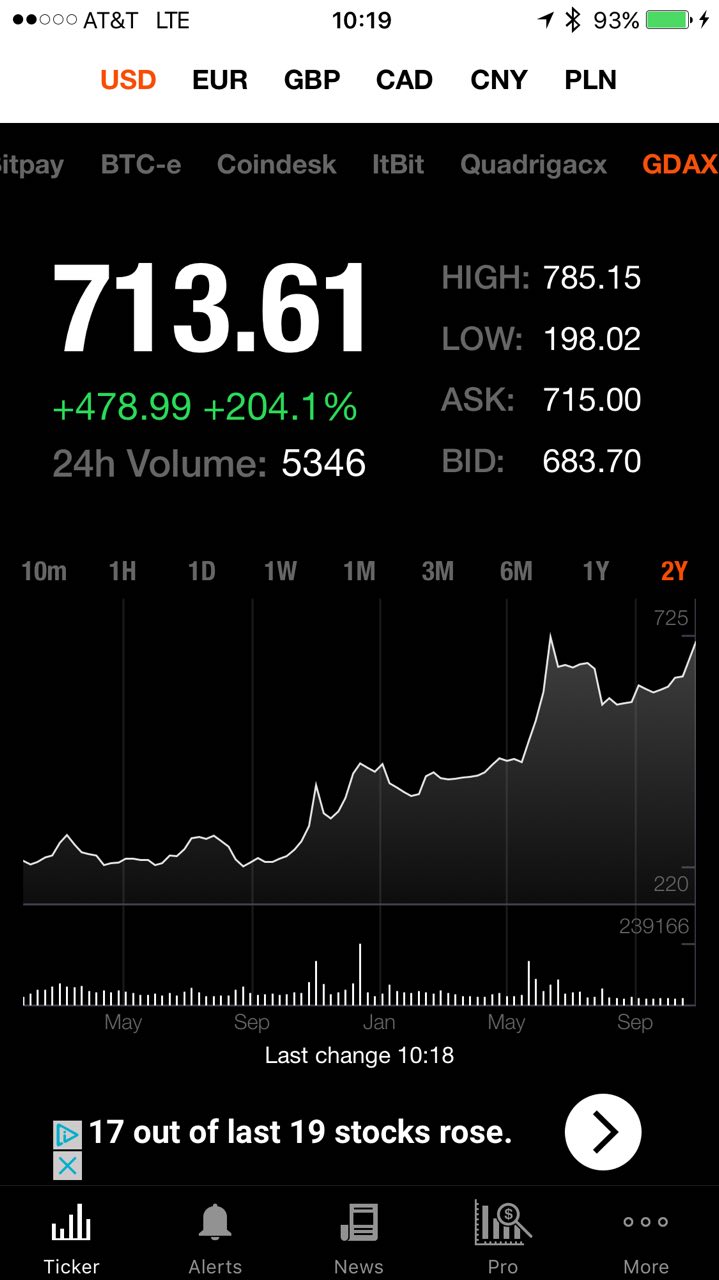719x1280 pixels.
Task: Select PLN currency
Action: coord(591,80)
